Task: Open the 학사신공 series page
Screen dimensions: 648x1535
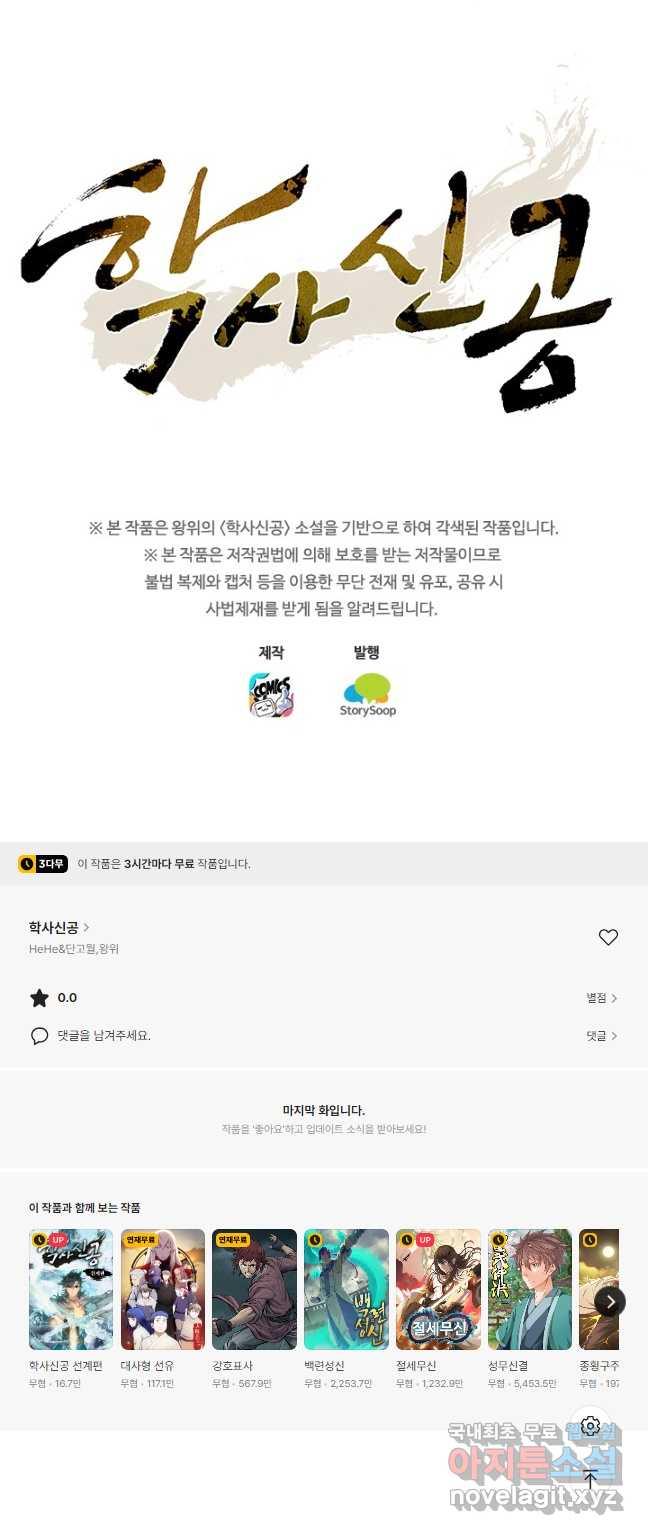Action: click(58, 927)
